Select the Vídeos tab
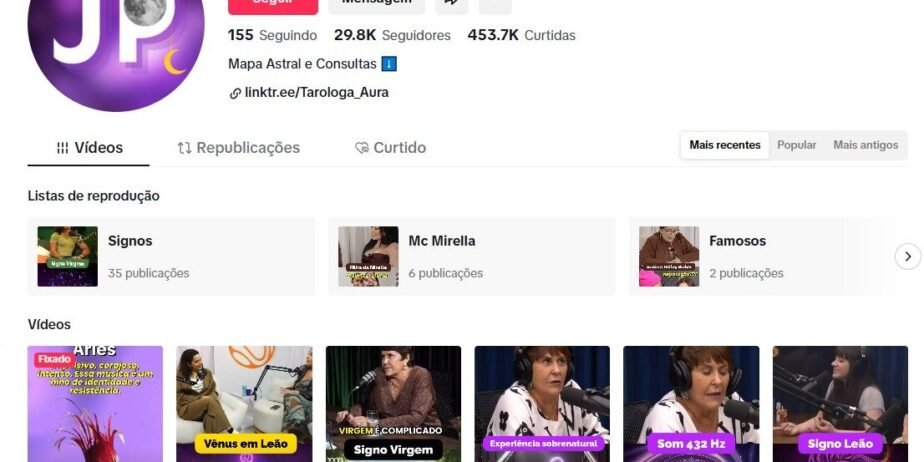Image resolution: width=924 pixels, height=462 pixels. (x=89, y=148)
